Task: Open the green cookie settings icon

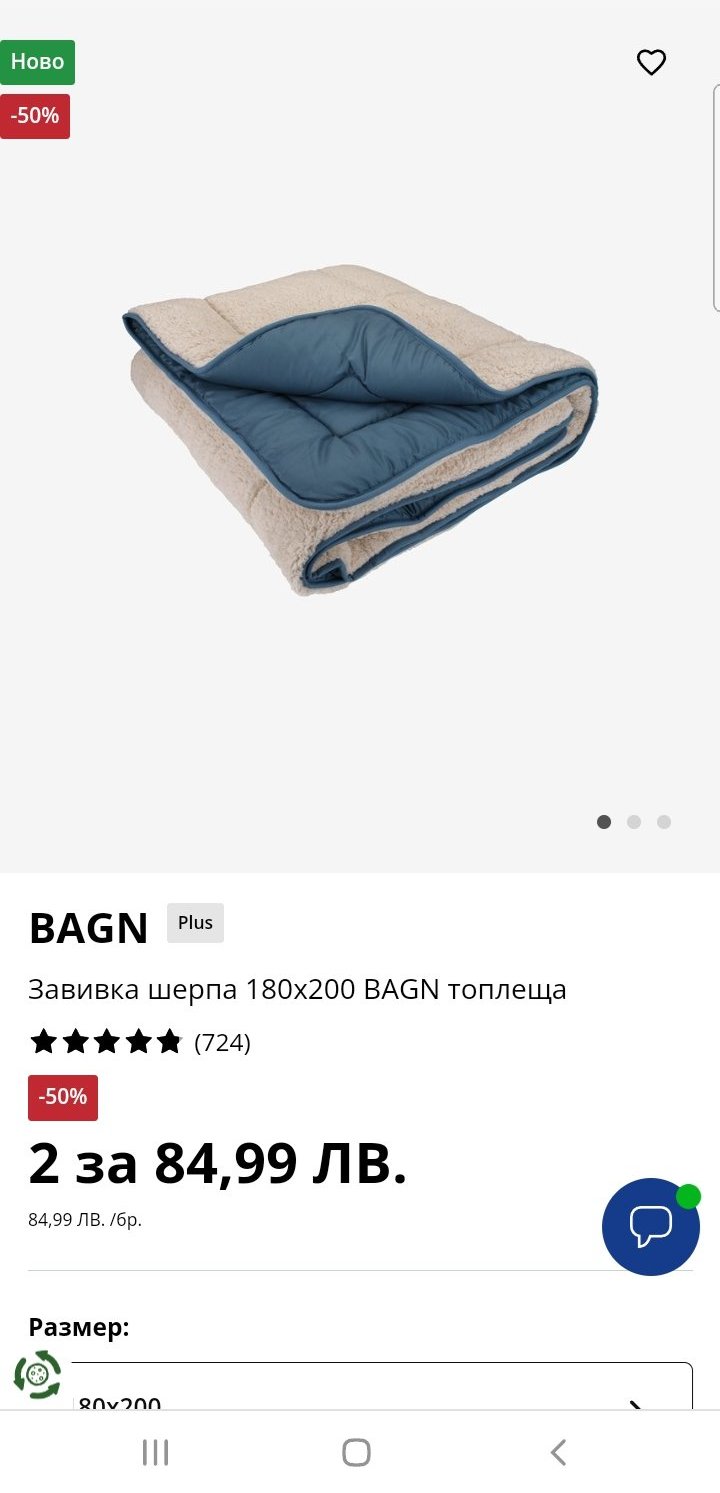Action: (x=38, y=1374)
